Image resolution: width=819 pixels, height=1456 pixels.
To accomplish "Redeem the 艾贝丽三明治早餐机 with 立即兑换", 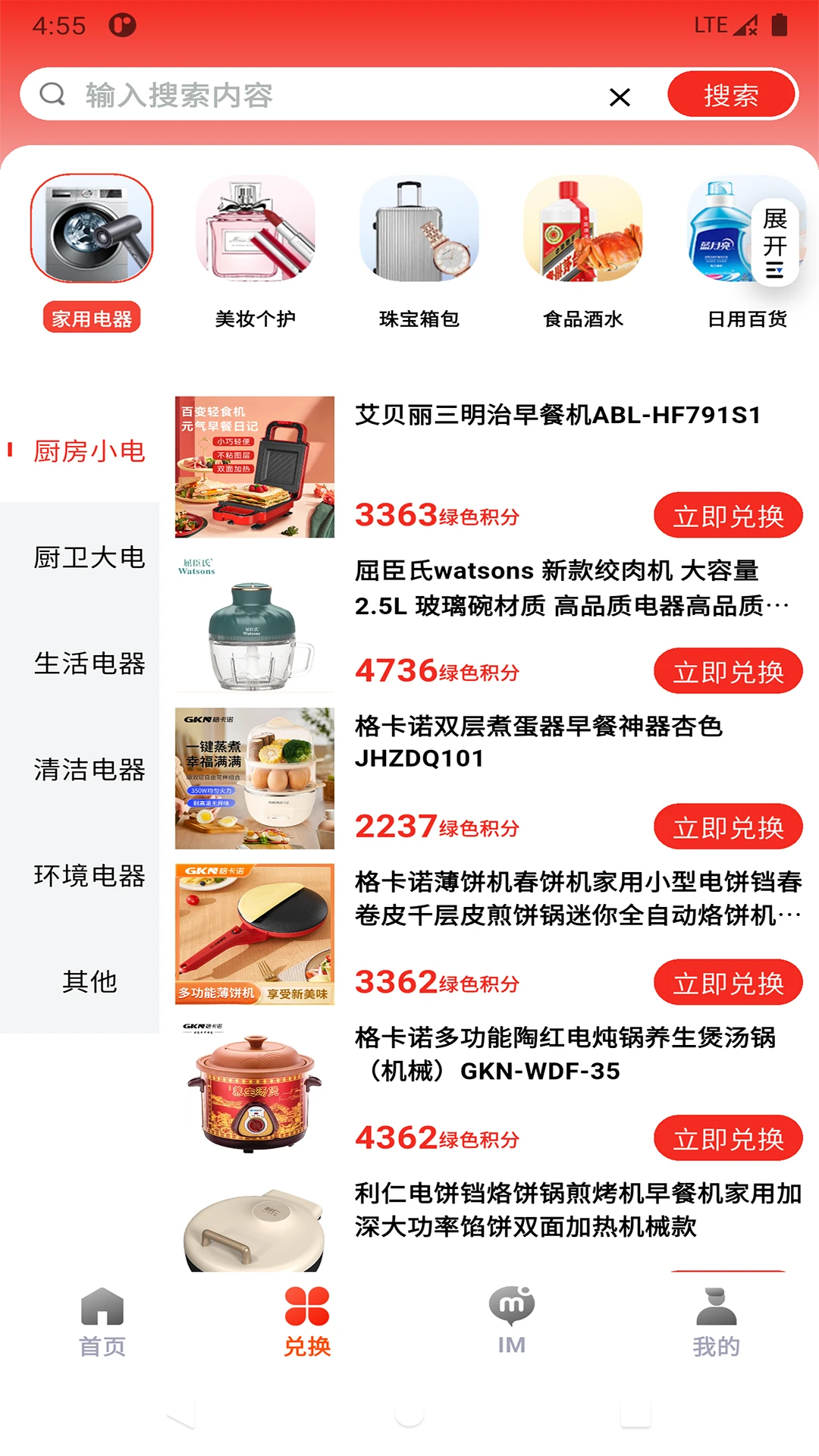I will (x=729, y=515).
